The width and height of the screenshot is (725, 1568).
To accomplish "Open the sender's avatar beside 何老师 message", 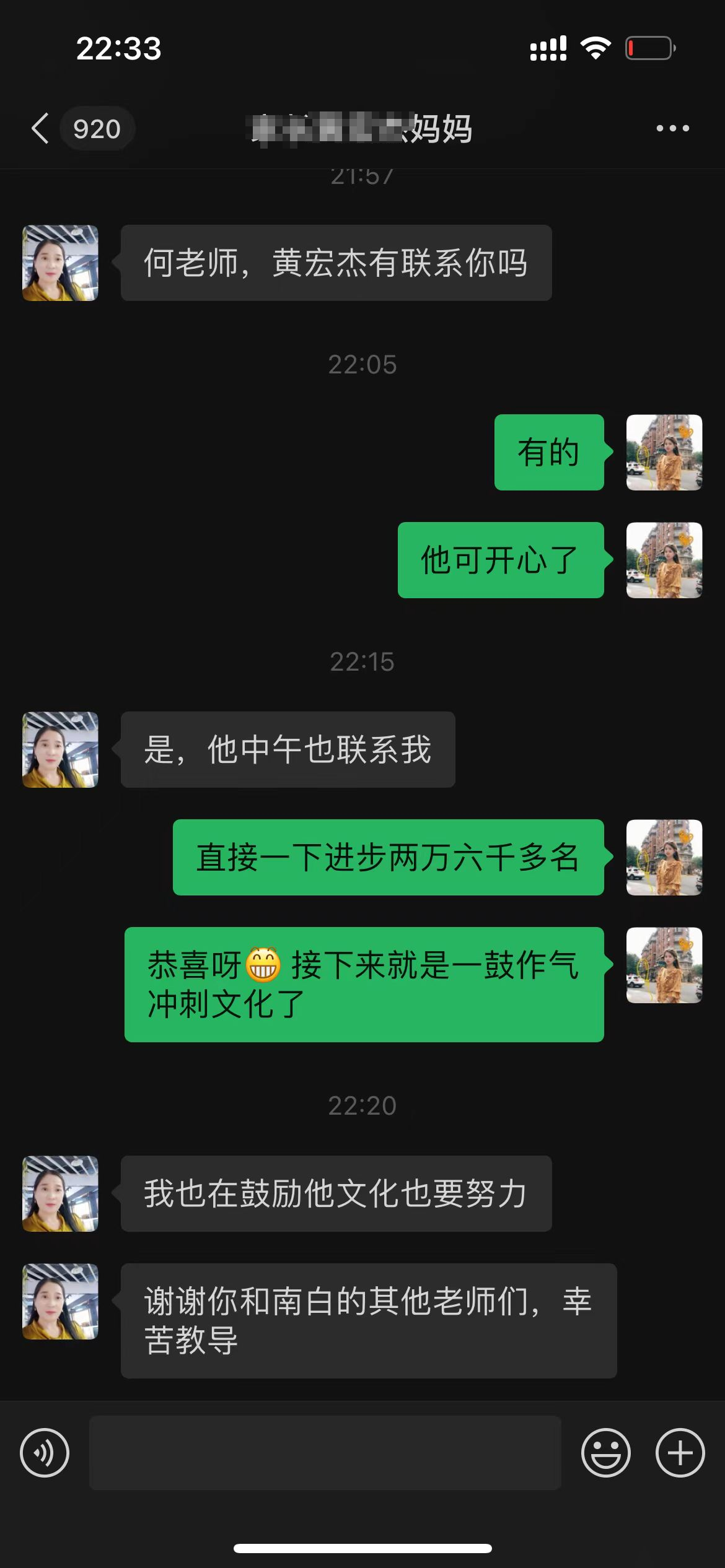I will pyautogui.click(x=60, y=263).
